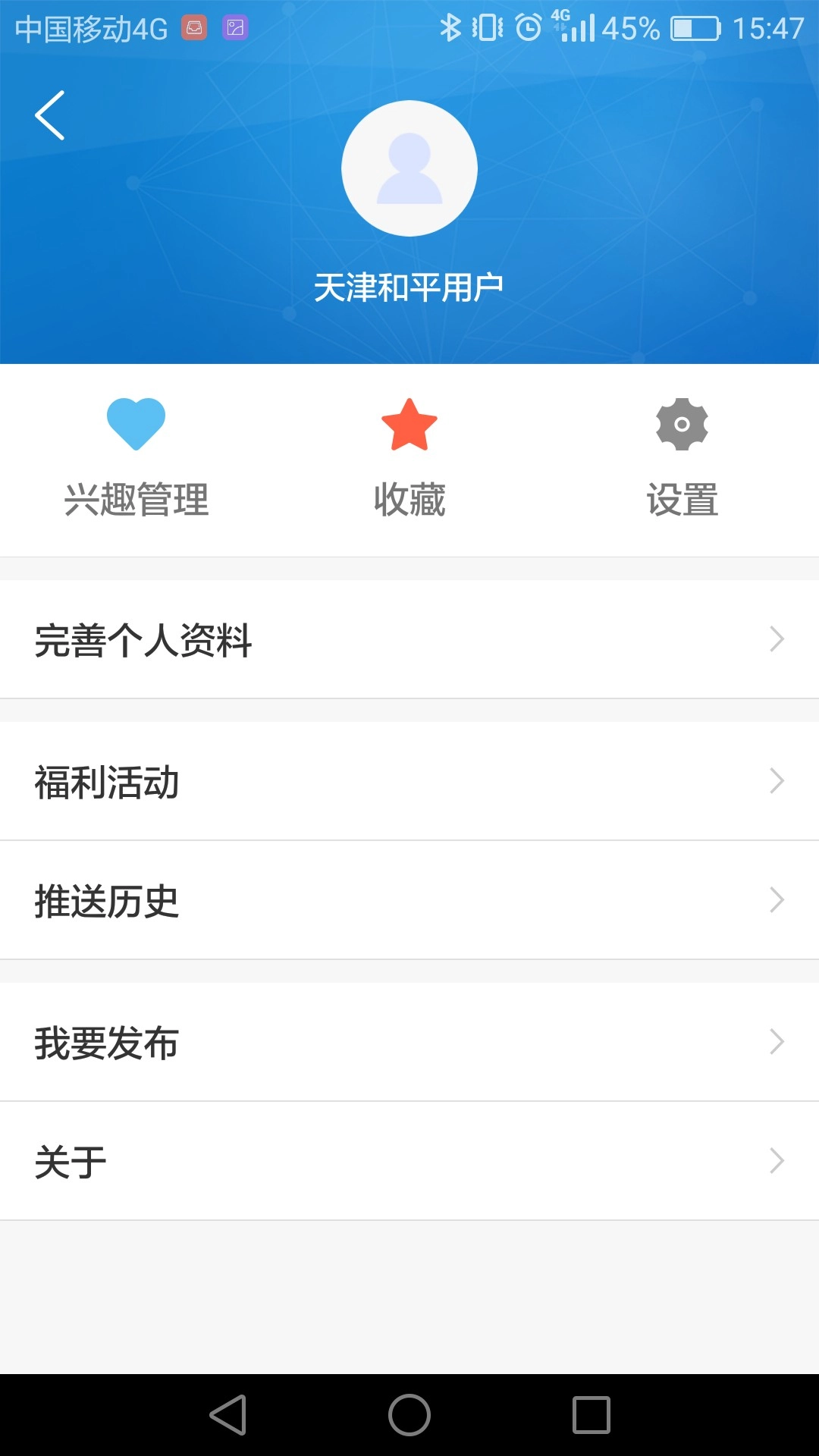Tap the back arrow in the top-left corner
Viewport: 819px width, 1456px height.
pyautogui.click(x=50, y=115)
